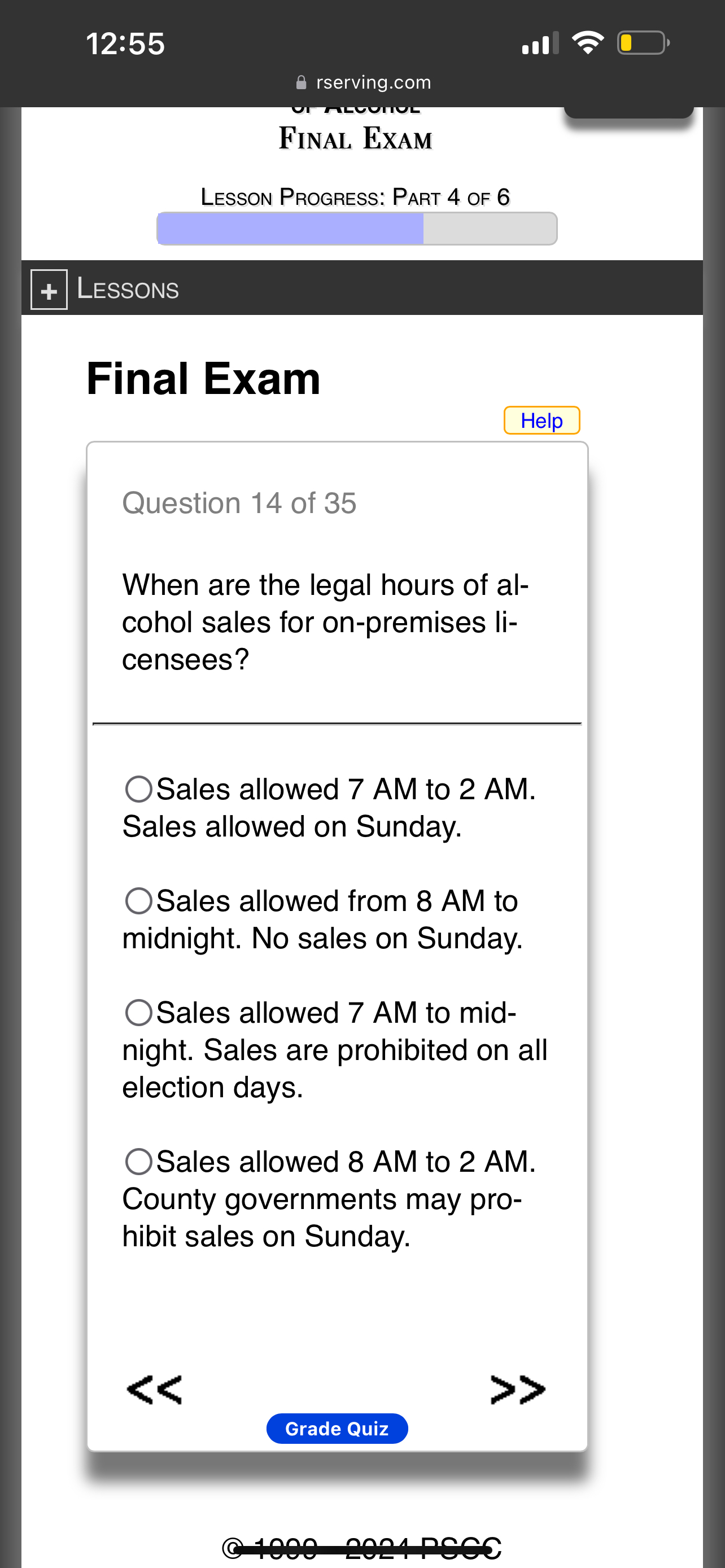The image size is (725, 1568).
Task: Select answer about sales from 8 AM to midnight
Action: point(138,901)
